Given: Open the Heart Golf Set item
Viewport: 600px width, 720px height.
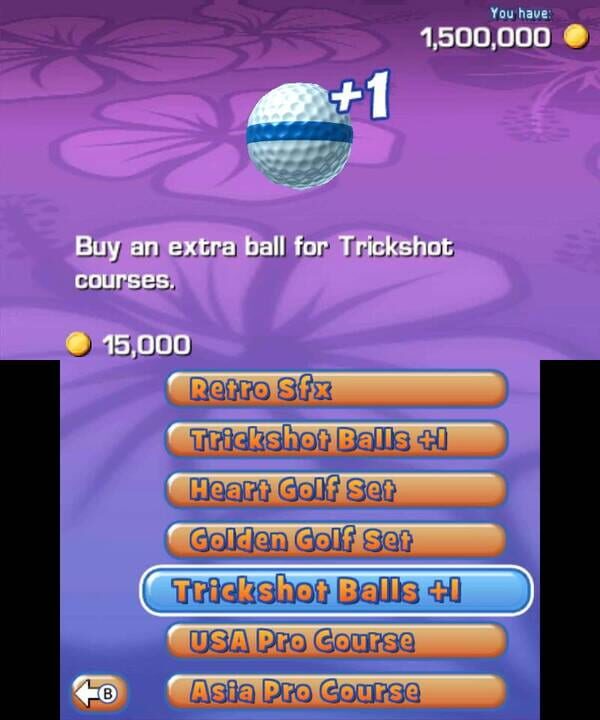Looking at the screenshot, I should (336, 489).
